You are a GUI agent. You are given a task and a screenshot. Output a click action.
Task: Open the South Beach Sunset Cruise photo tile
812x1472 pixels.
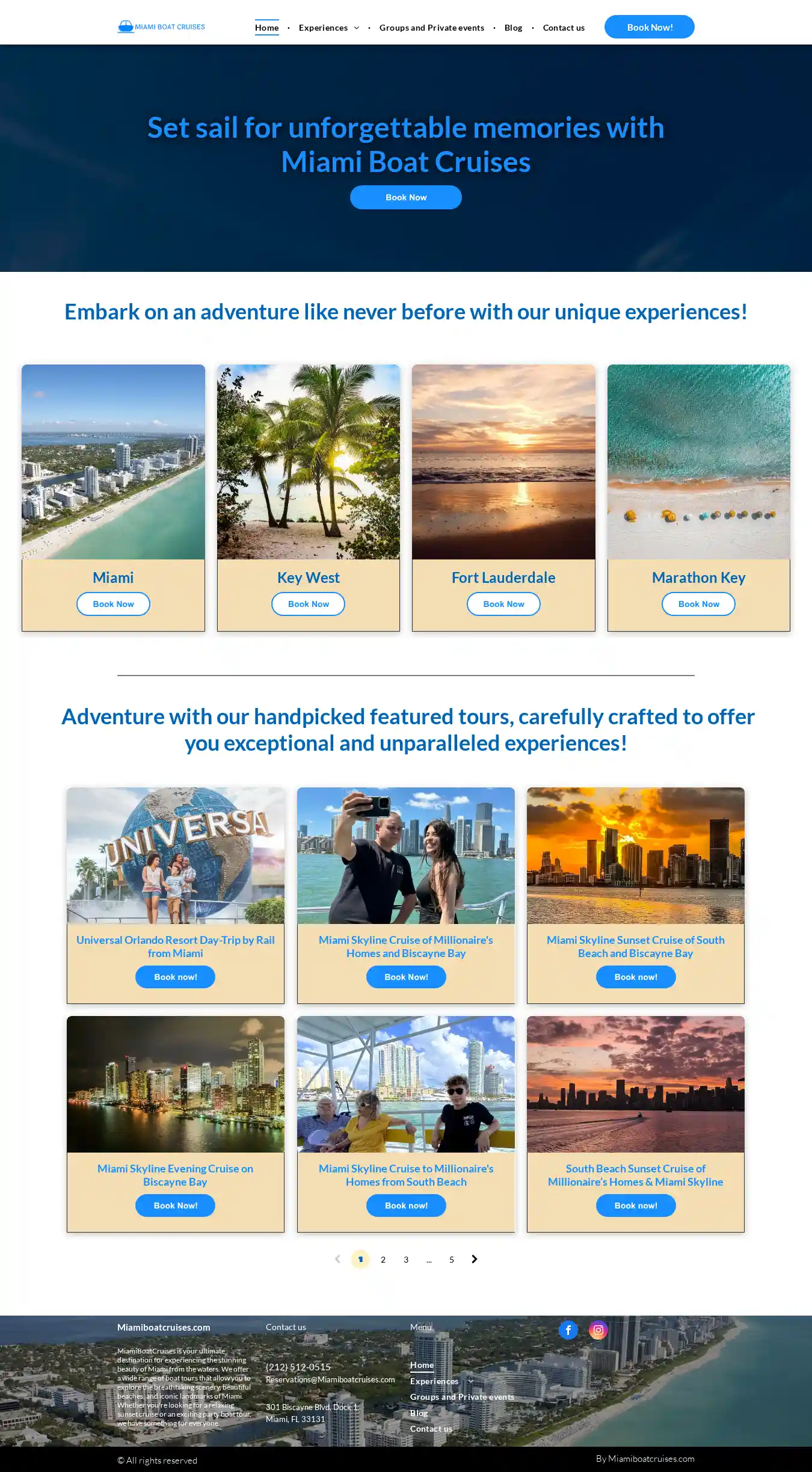[635, 1084]
